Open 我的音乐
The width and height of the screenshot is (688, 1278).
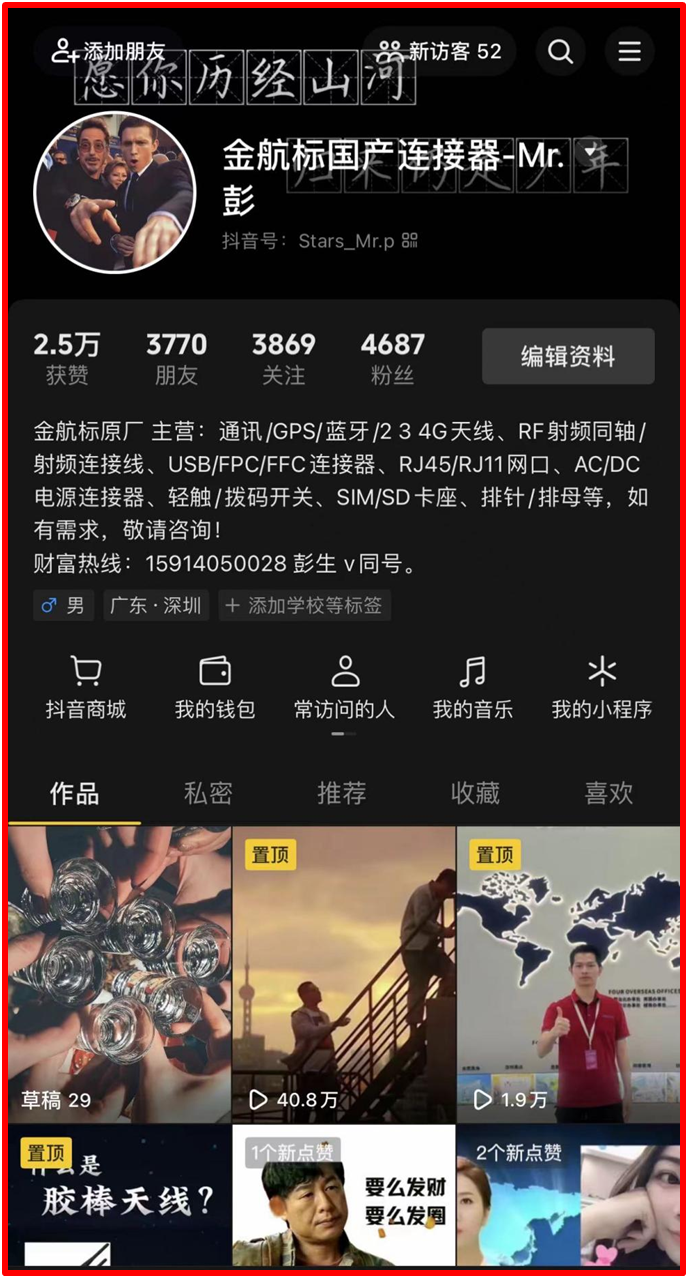(x=472, y=688)
